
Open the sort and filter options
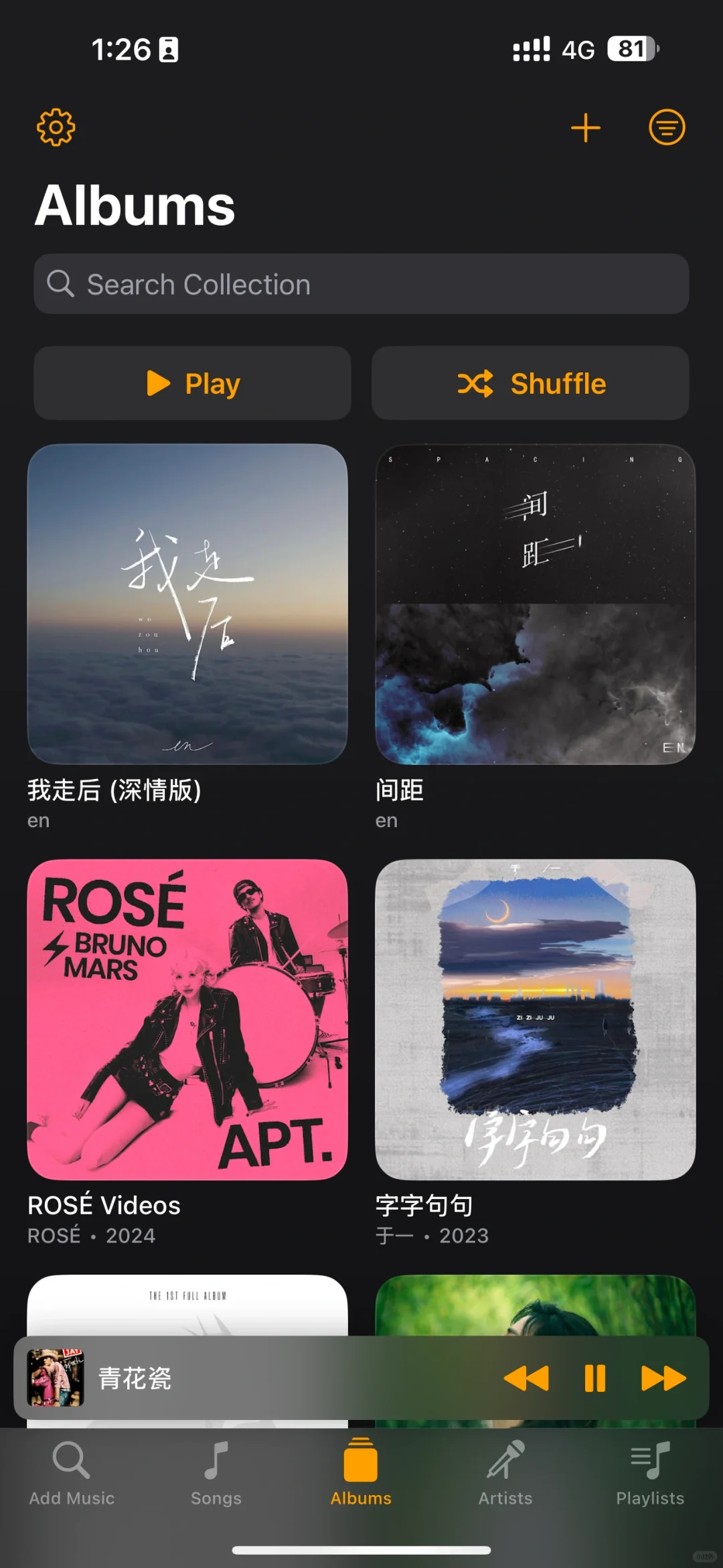667,127
